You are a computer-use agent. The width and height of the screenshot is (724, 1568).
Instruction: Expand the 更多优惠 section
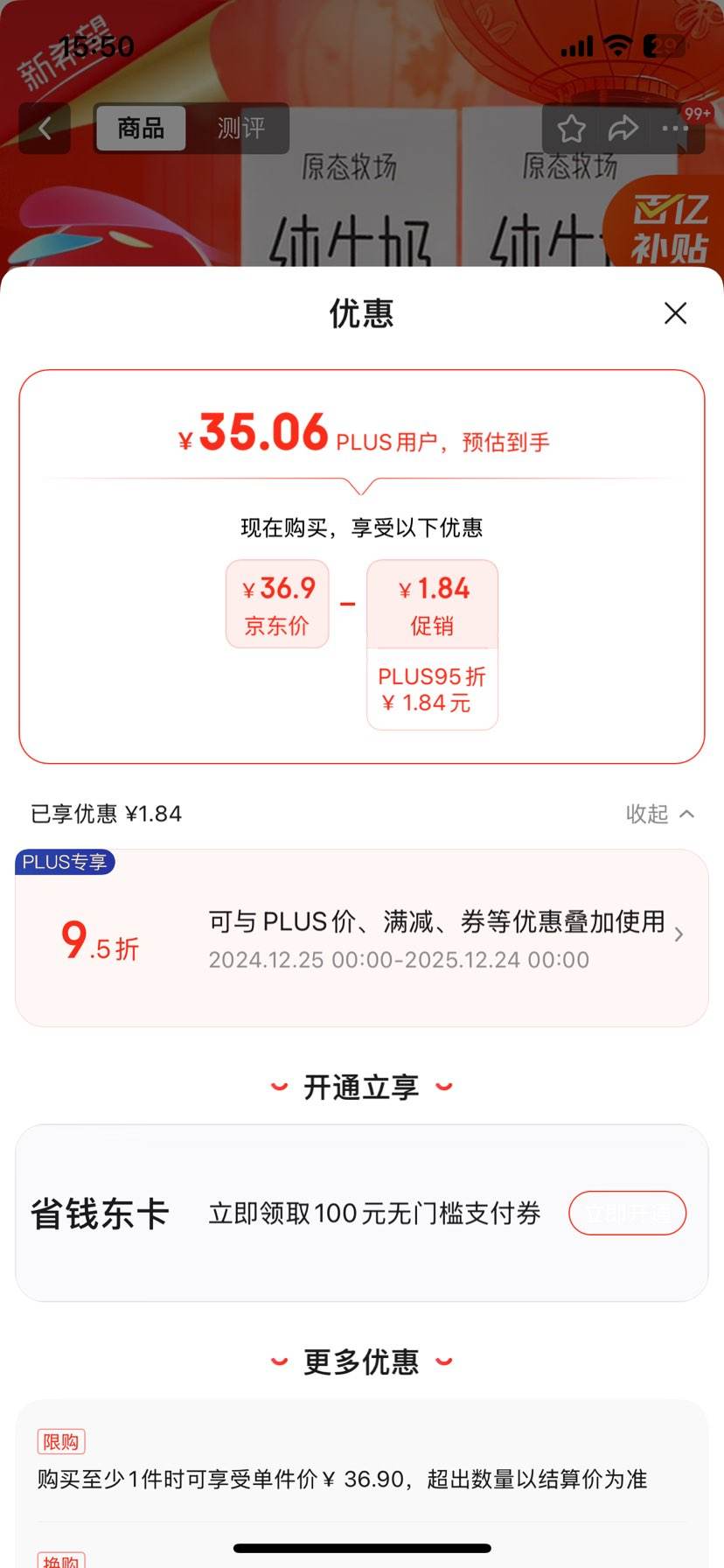362,1361
